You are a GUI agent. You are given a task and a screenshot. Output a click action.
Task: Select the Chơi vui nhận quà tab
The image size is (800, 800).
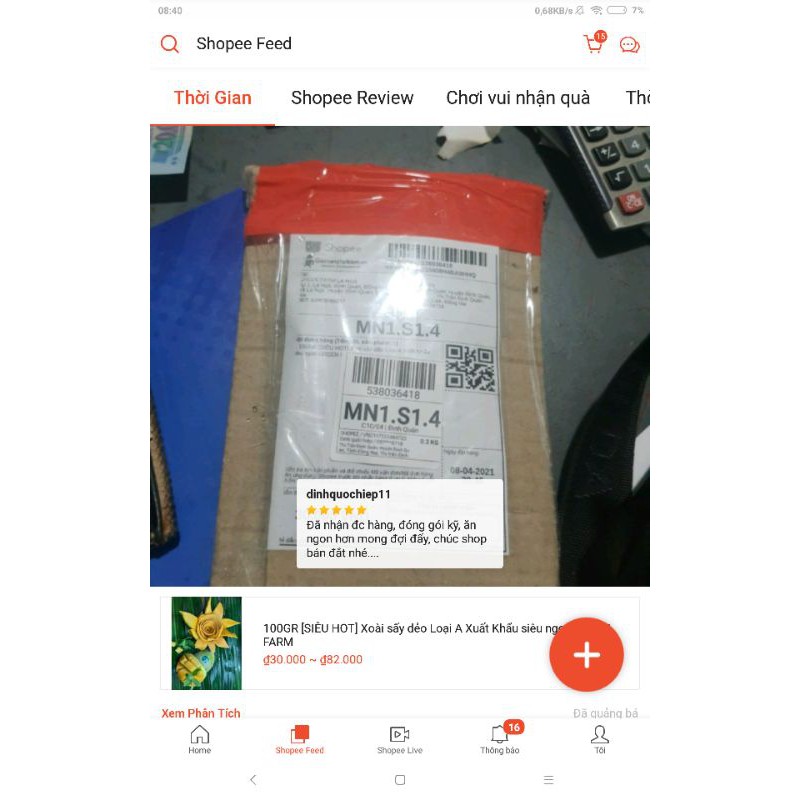point(518,98)
